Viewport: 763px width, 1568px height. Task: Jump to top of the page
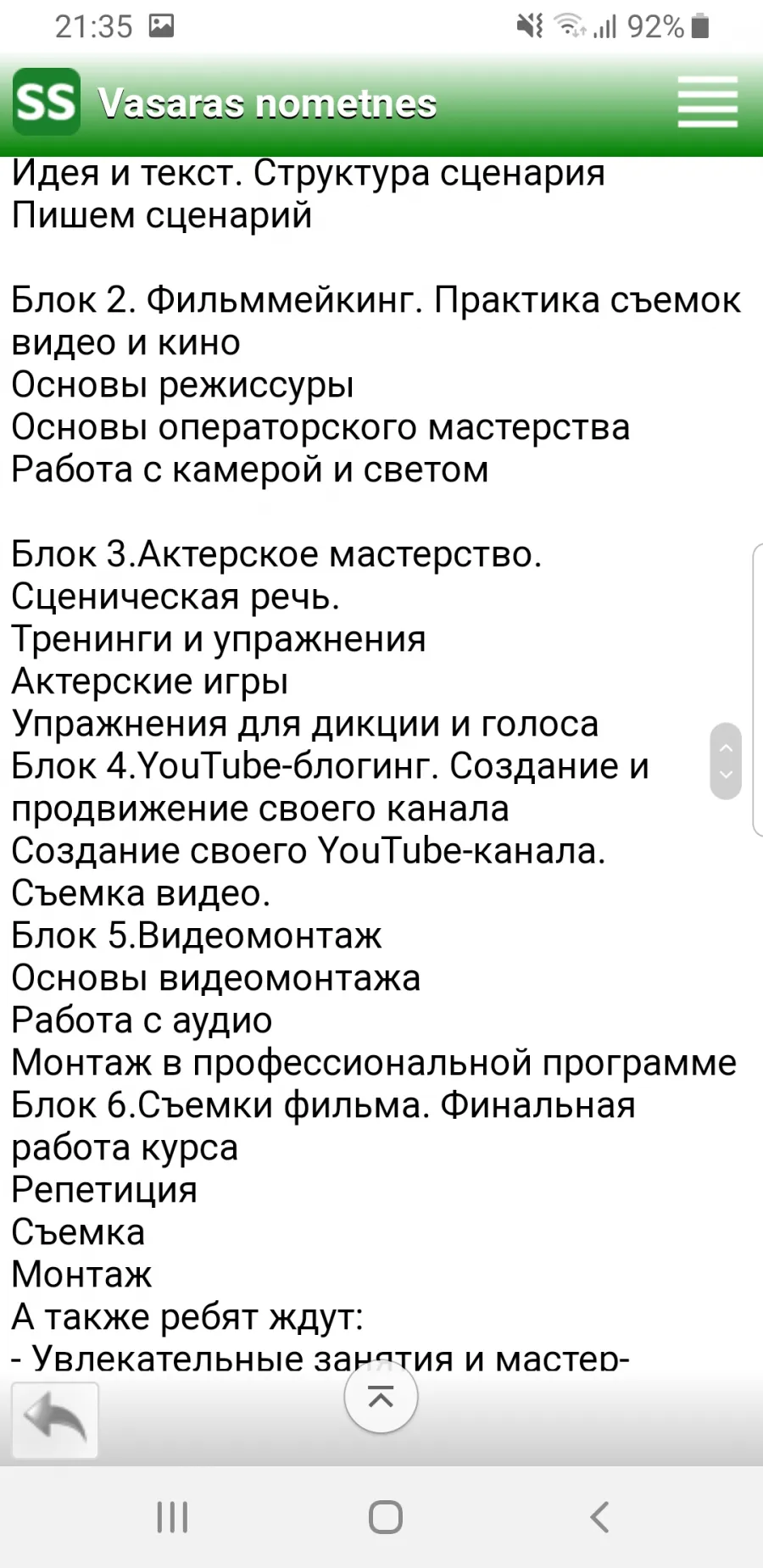[x=381, y=1397]
